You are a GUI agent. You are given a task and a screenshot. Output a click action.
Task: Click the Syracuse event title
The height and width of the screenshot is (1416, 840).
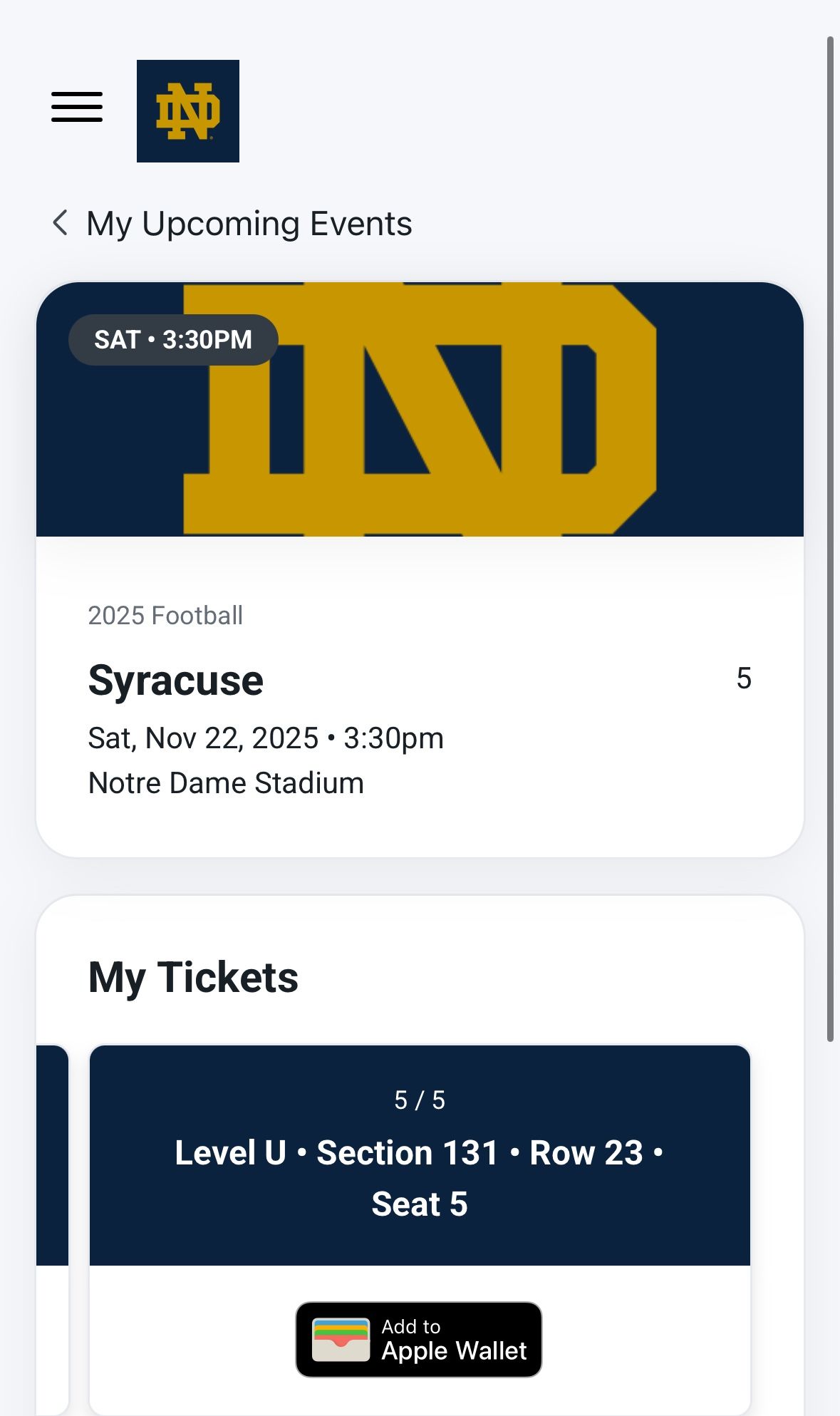(x=175, y=678)
